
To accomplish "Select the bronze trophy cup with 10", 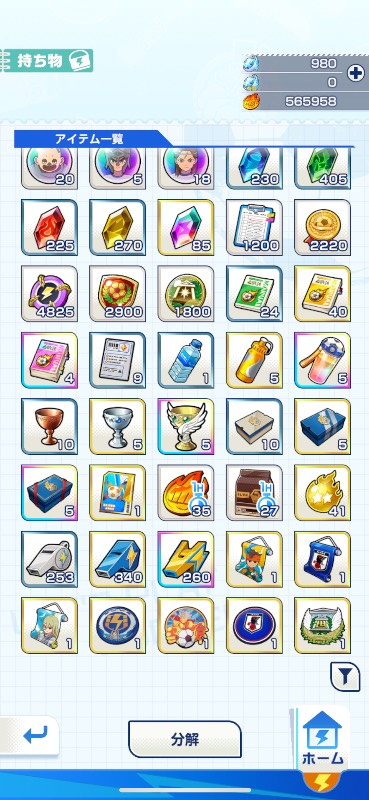I will (x=50, y=427).
